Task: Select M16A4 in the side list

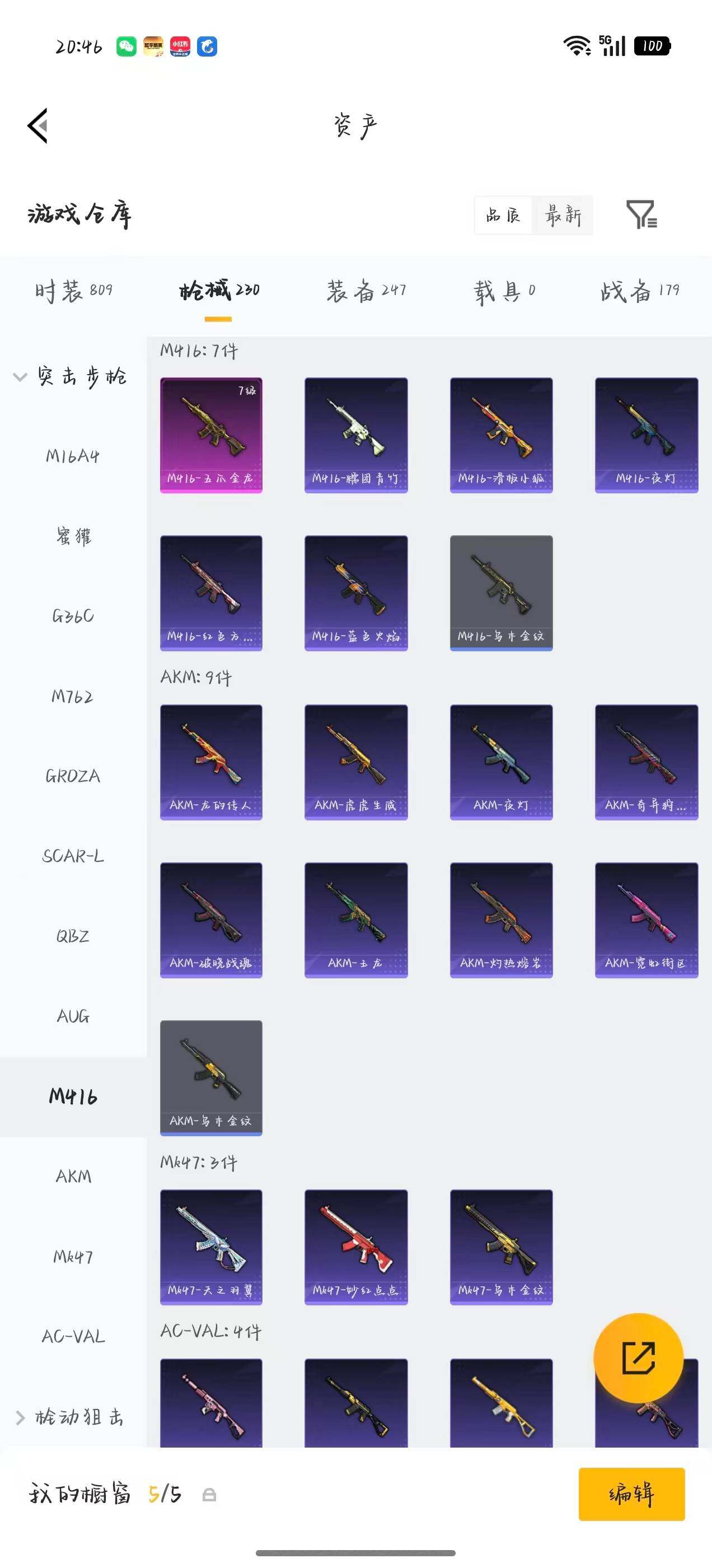Action: pos(73,456)
